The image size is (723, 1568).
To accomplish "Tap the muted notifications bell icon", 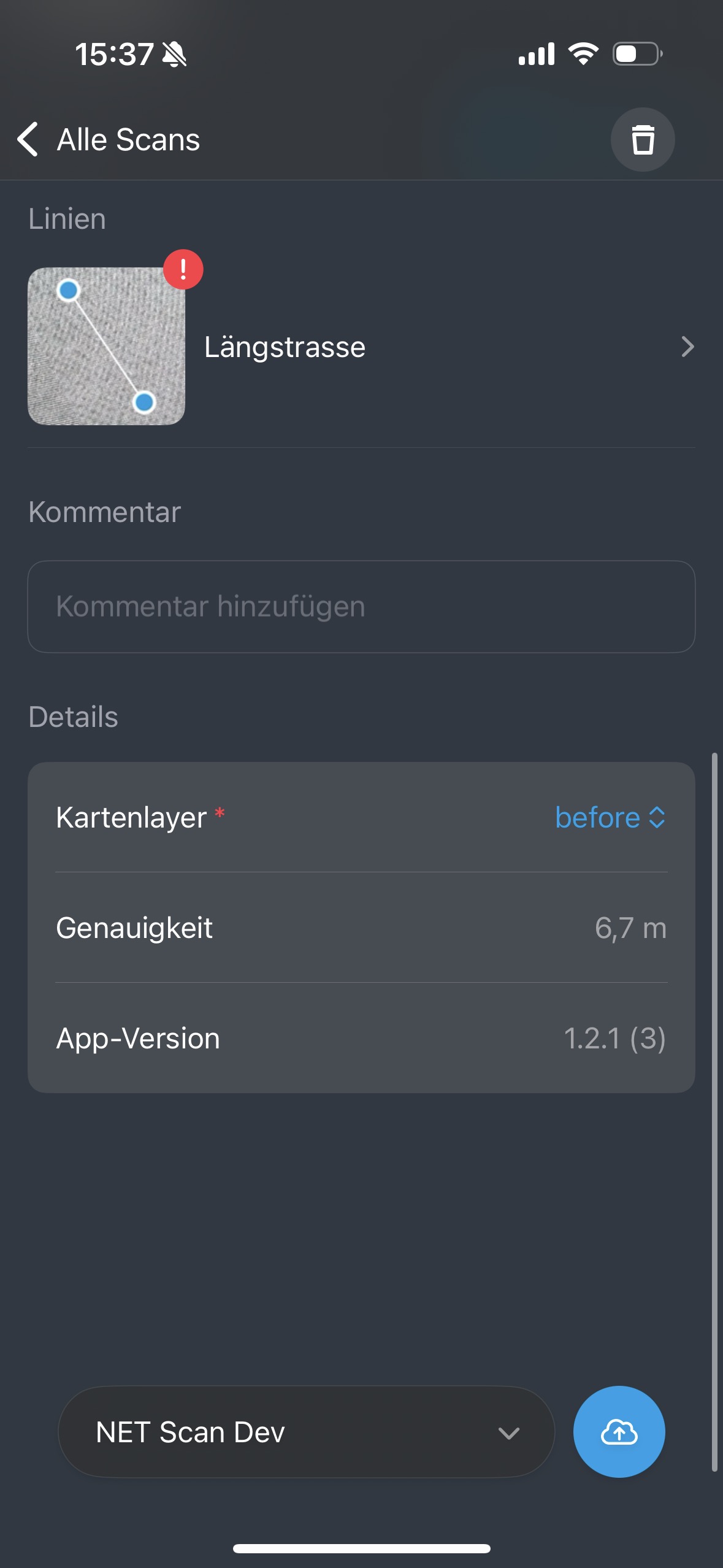I will (x=174, y=55).
